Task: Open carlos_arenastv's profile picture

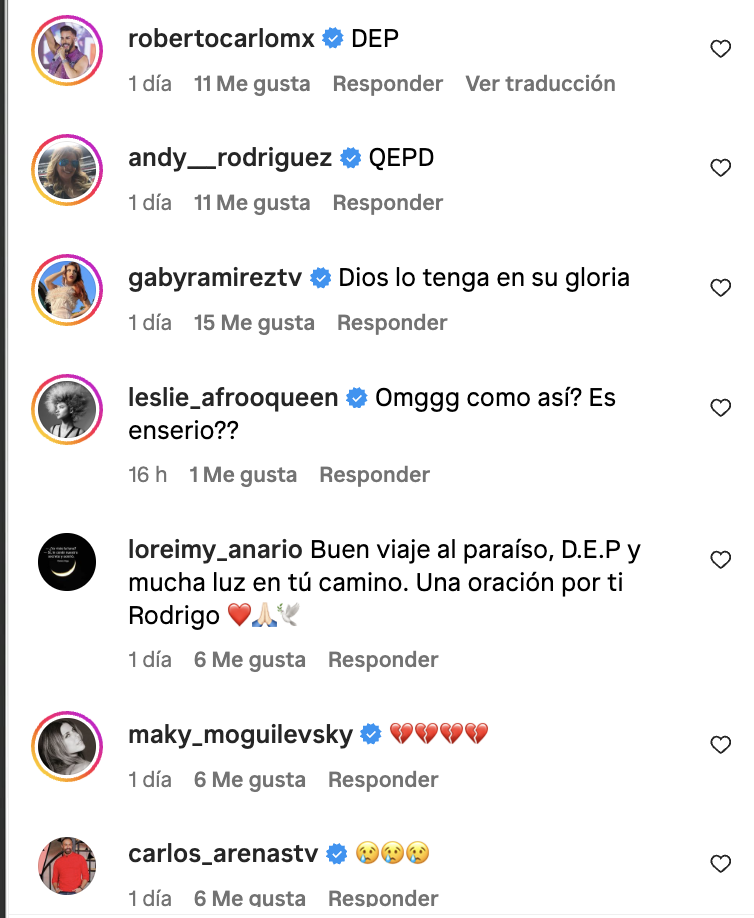Action: (67, 865)
